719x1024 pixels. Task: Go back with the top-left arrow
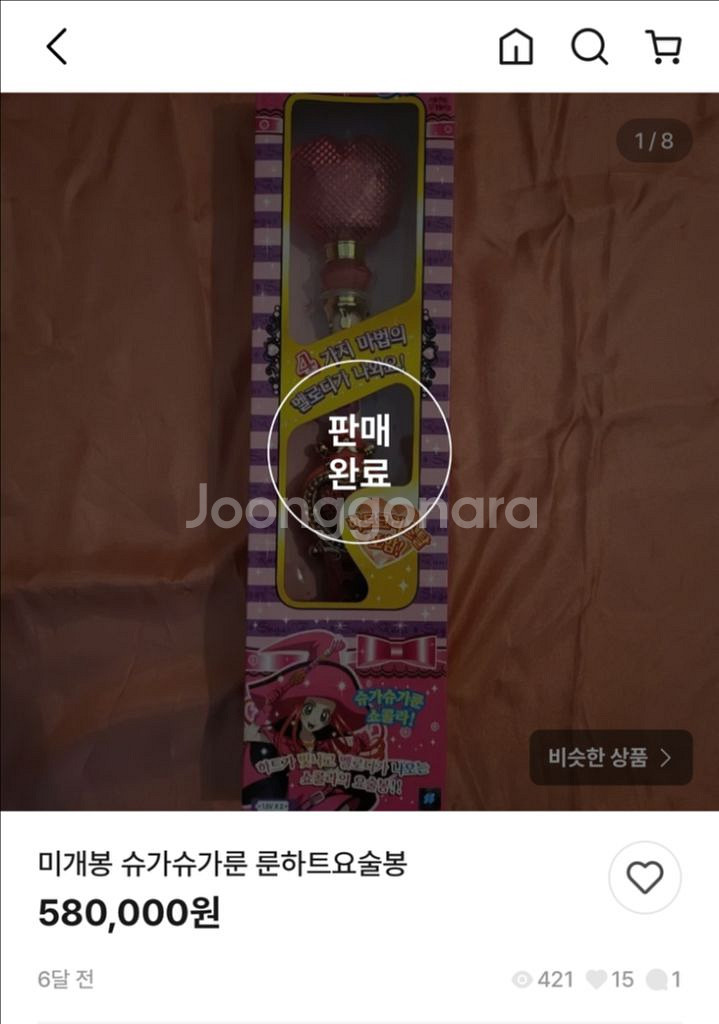tap(57, 47)
